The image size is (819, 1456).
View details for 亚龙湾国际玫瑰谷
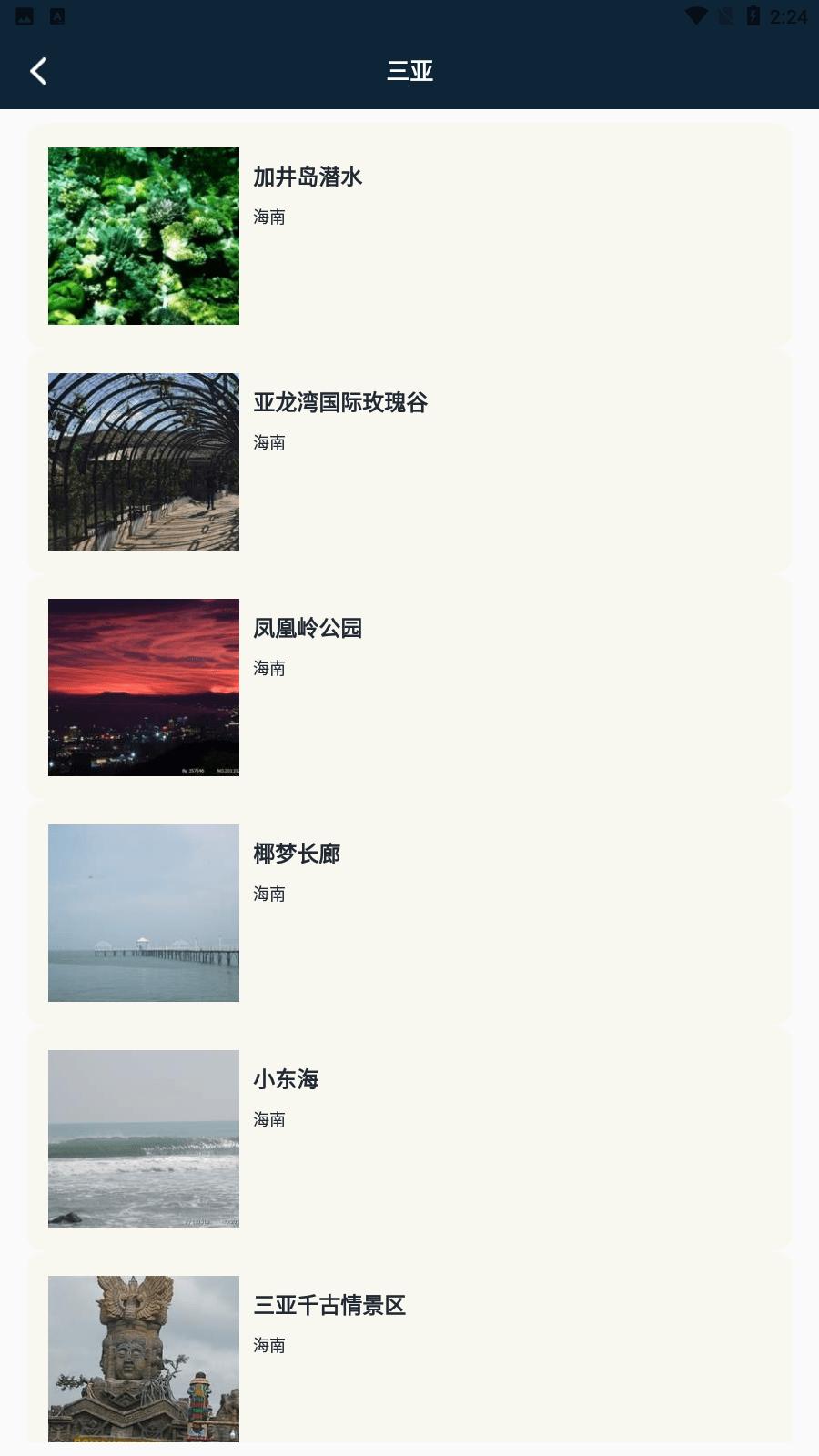[x=409, y=460]
